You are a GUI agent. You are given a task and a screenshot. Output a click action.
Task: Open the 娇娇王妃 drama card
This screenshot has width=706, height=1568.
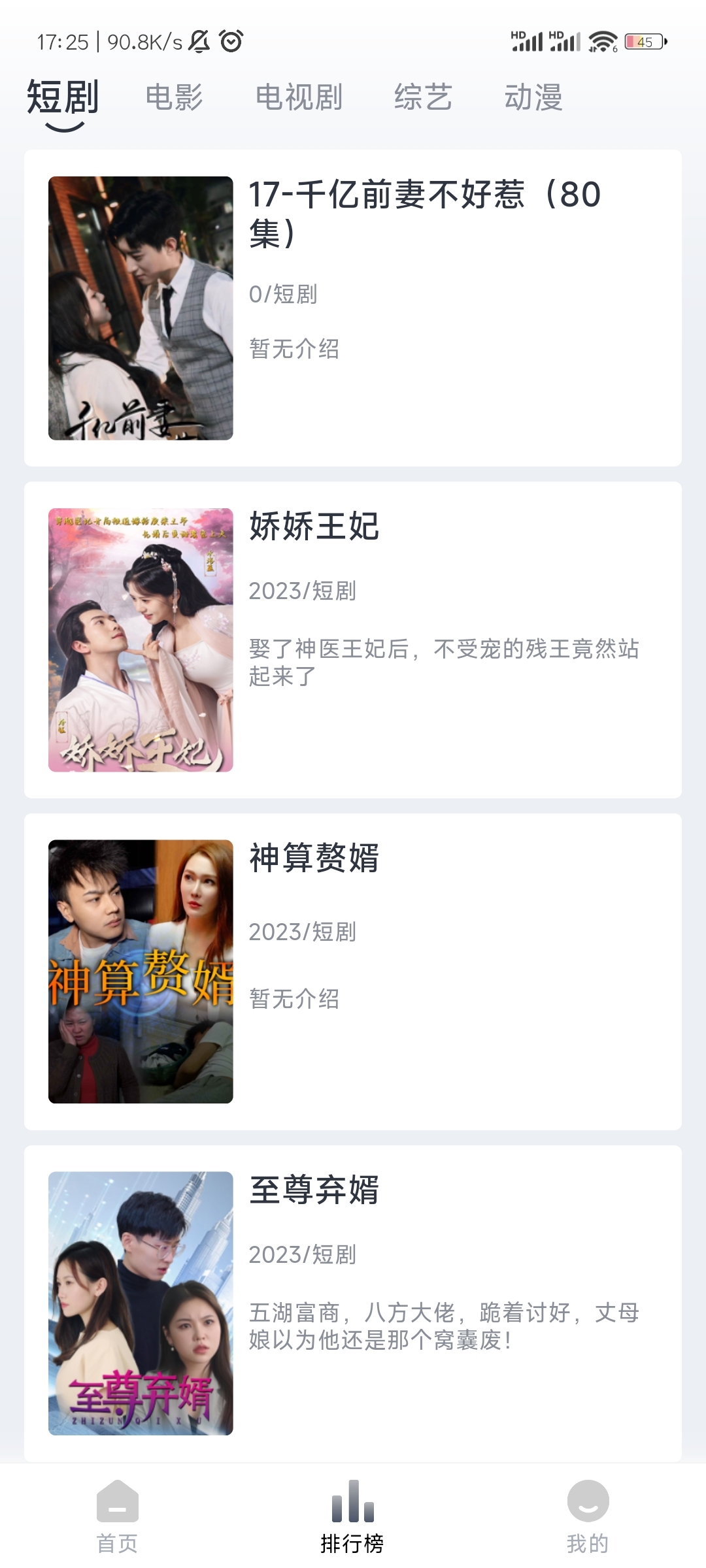click(x=353, y=640)
